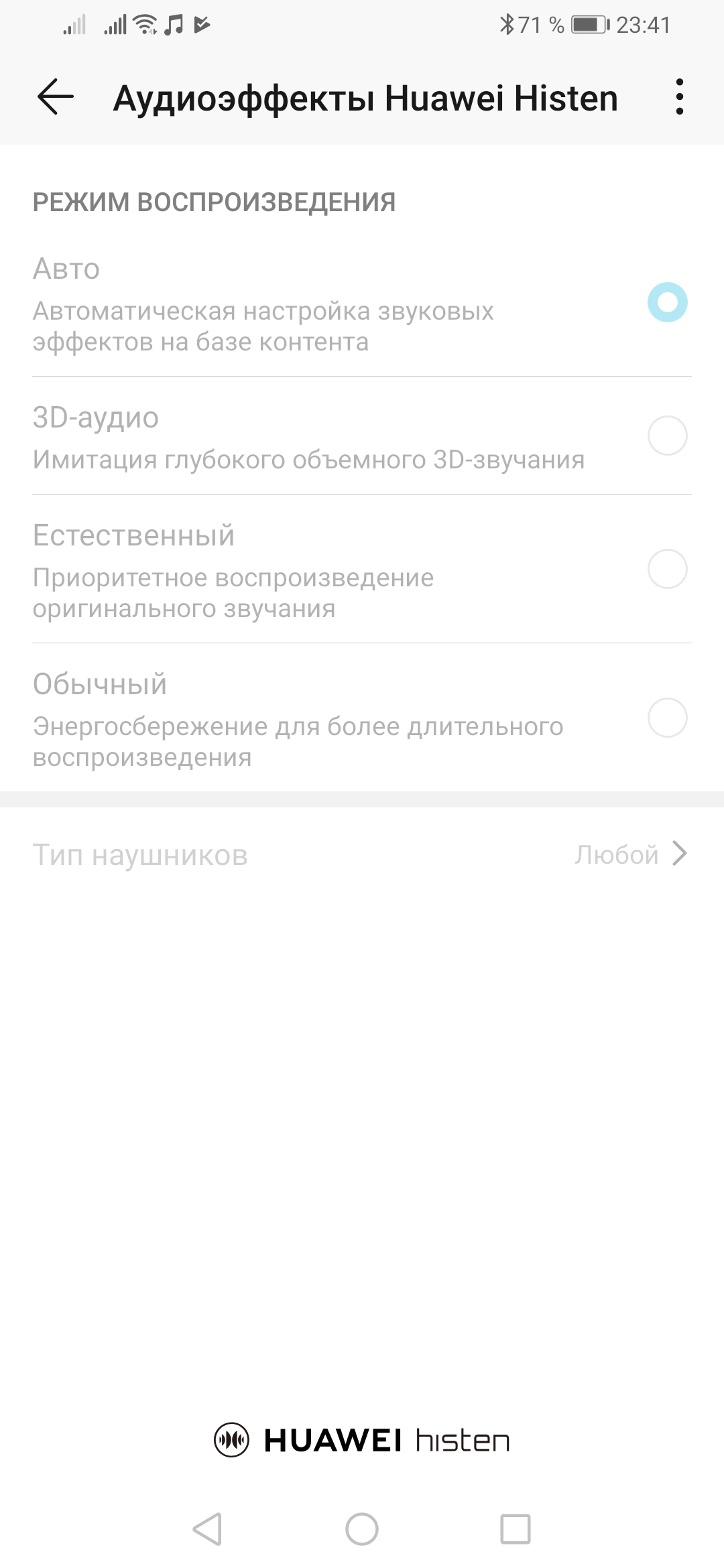Open the three-dot overflow menu
Viewport: 724px width, 1568px height.
(679, 97)
